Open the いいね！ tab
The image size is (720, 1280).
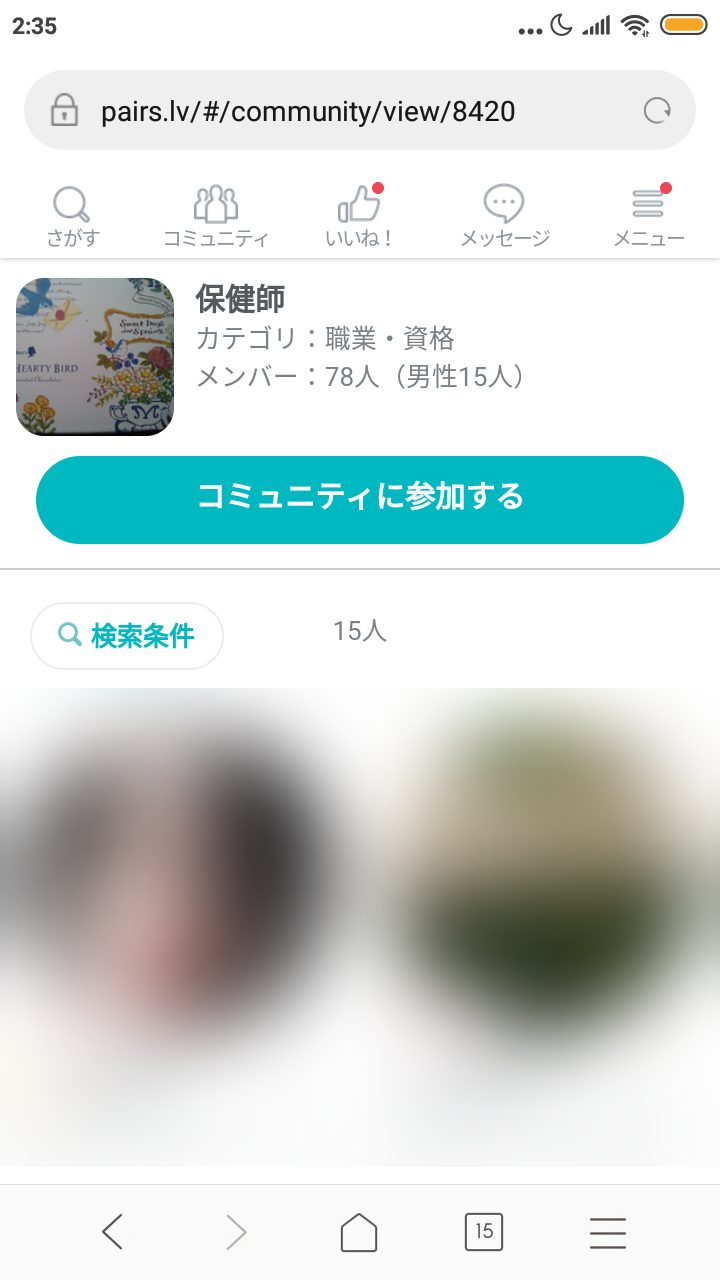click(359, 217)
